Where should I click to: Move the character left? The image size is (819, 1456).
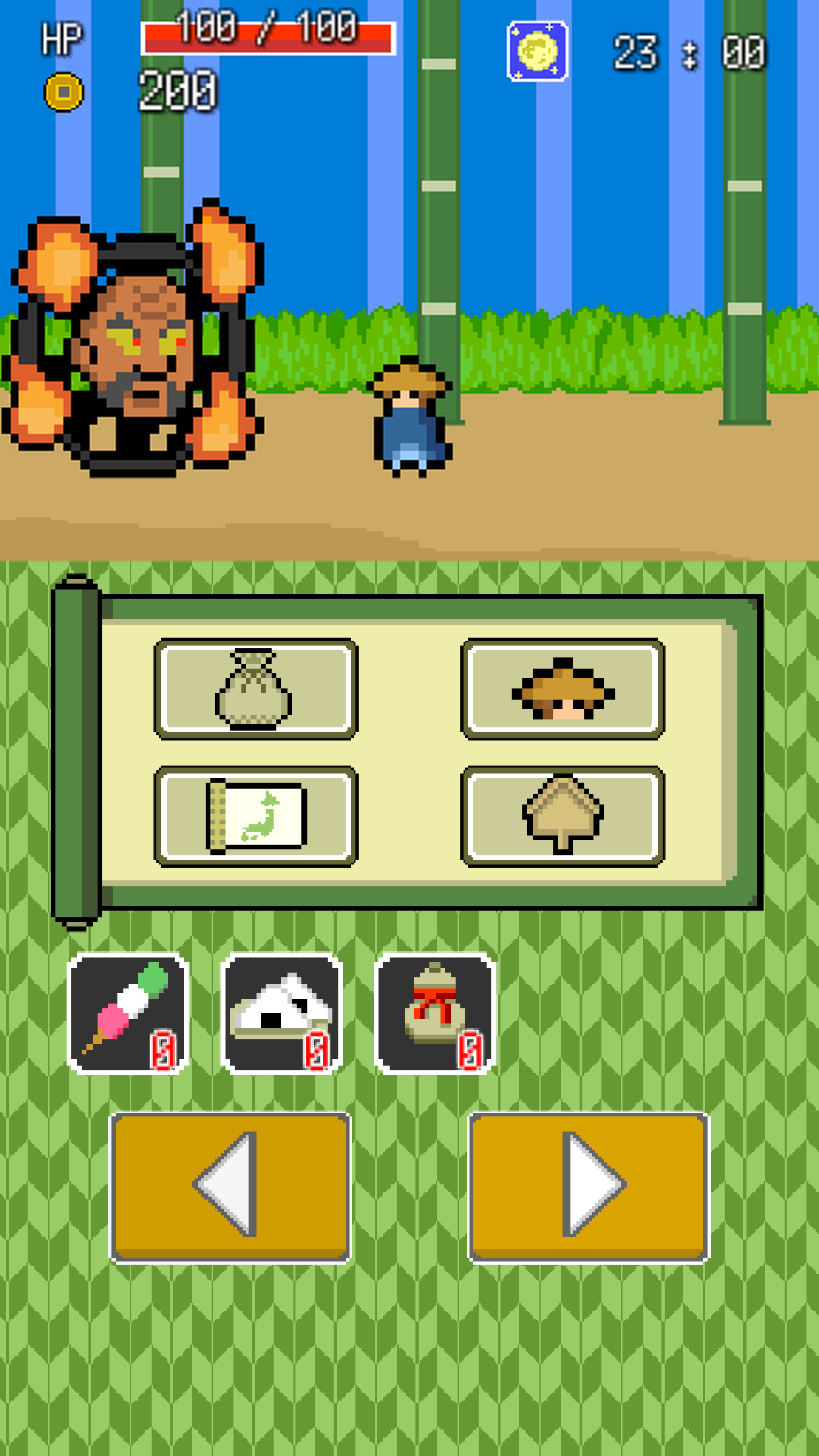[230, 1187]
